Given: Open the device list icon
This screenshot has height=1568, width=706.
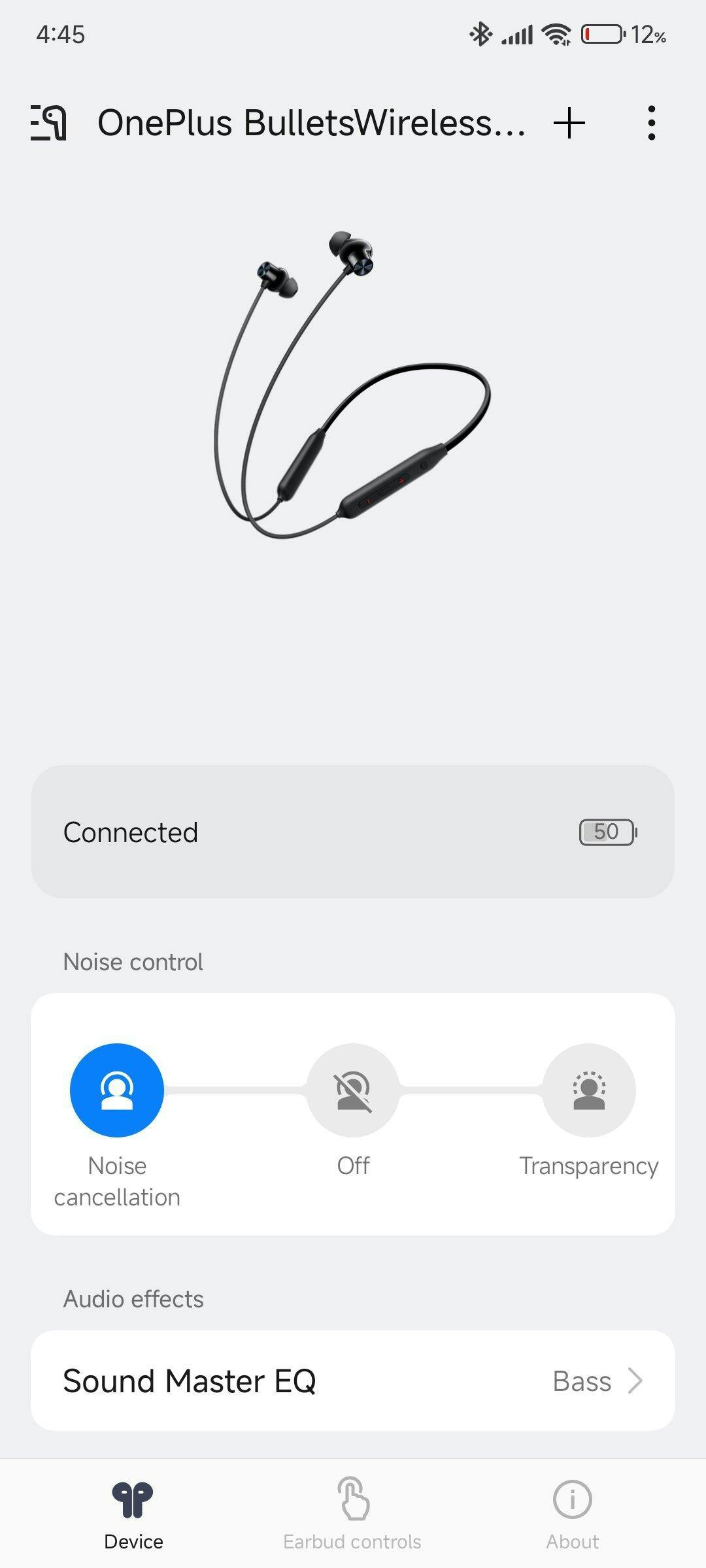Looking at the screenshot, I should [49, 123].
